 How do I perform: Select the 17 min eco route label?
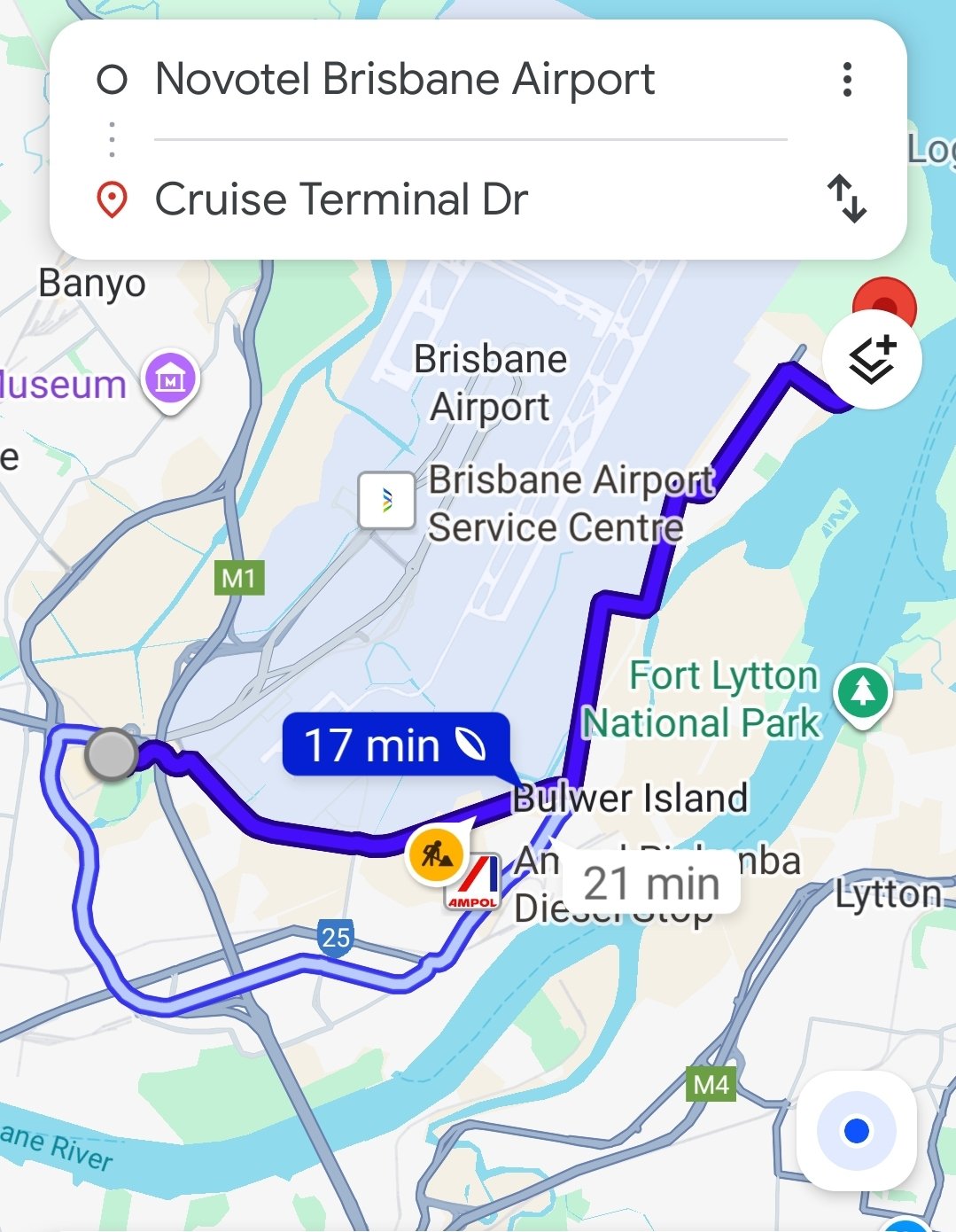pyautogui.click(x=395, y=745)
